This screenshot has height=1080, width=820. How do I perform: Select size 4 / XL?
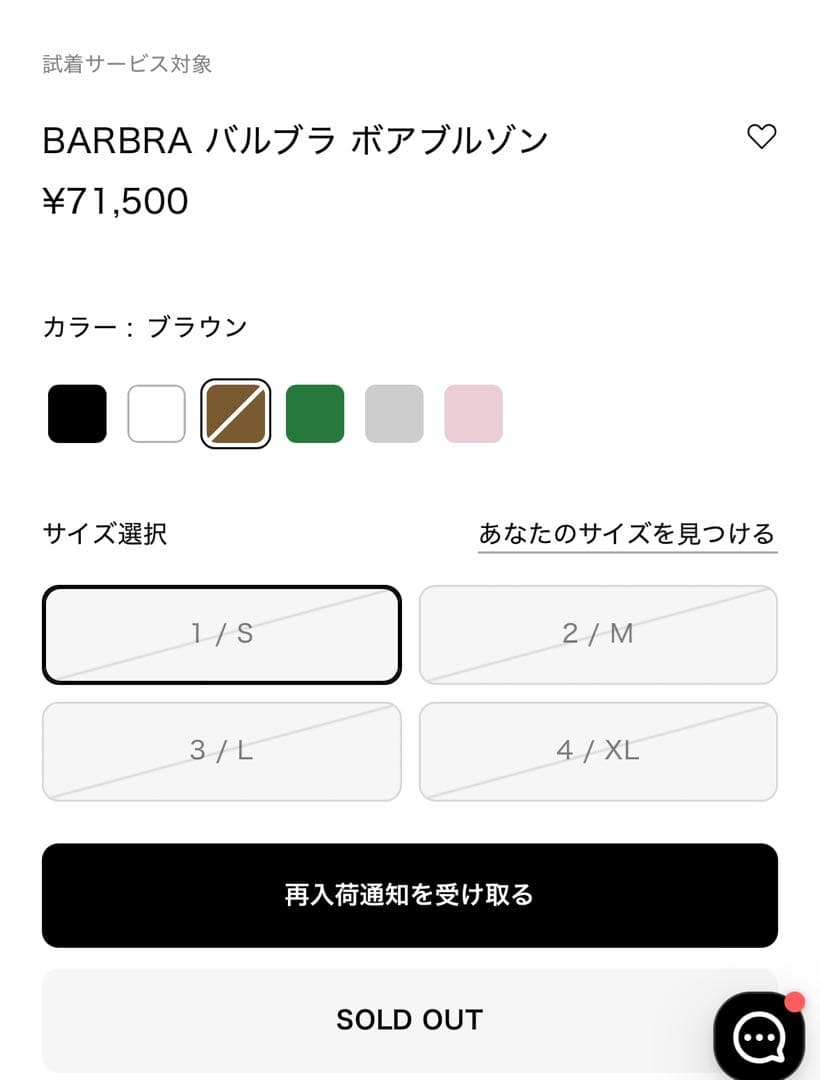tap(597, 751)
